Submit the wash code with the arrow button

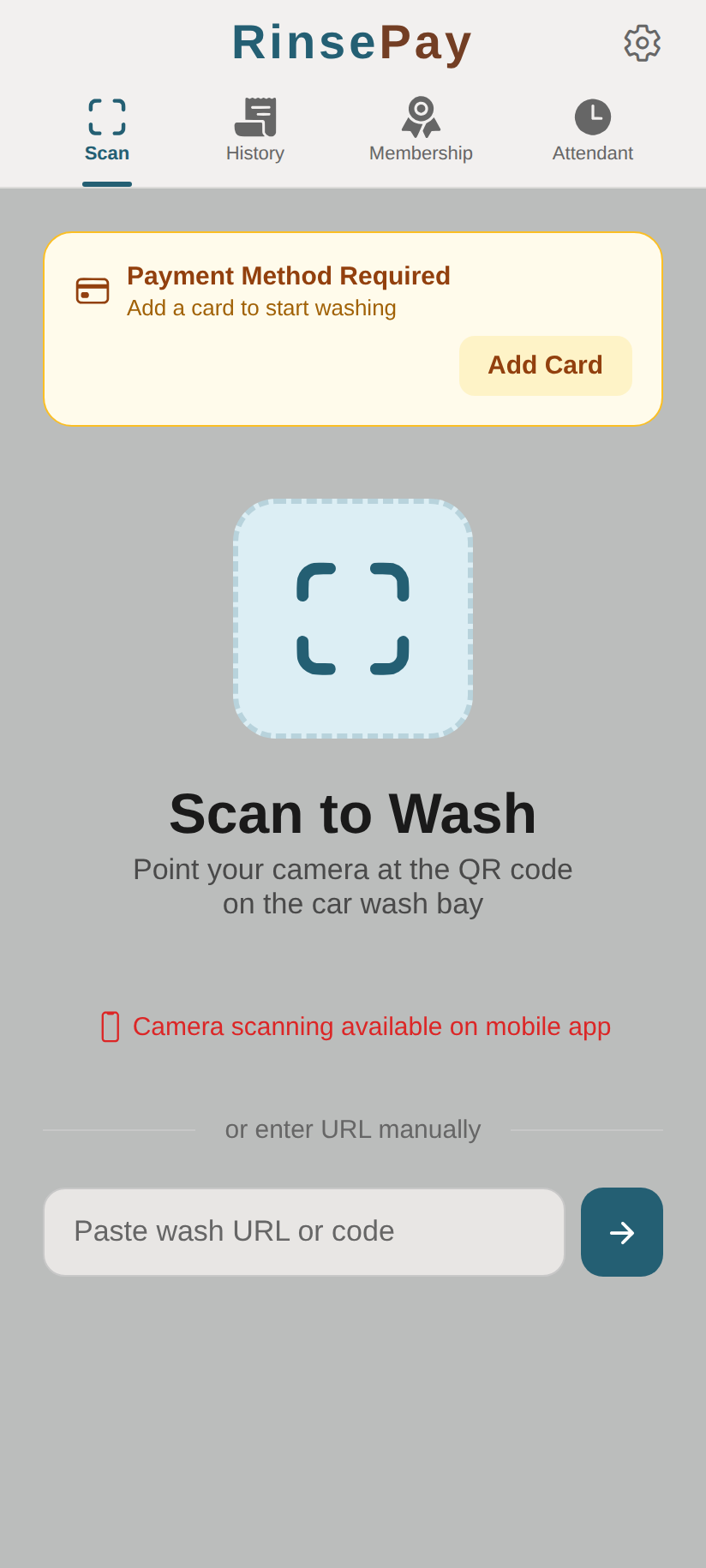click(621, 1232)
